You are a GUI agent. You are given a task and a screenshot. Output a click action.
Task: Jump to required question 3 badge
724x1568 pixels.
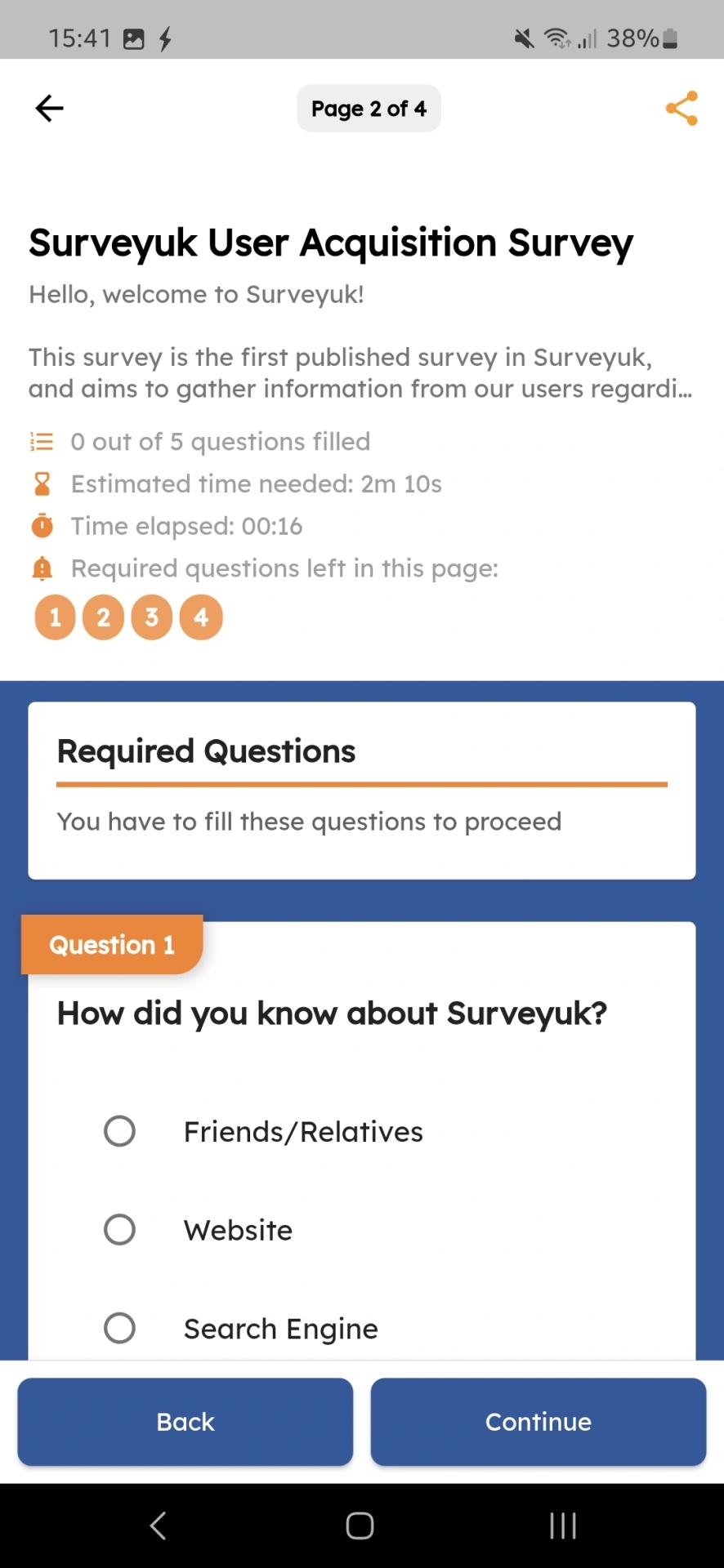tap(152, 617)
